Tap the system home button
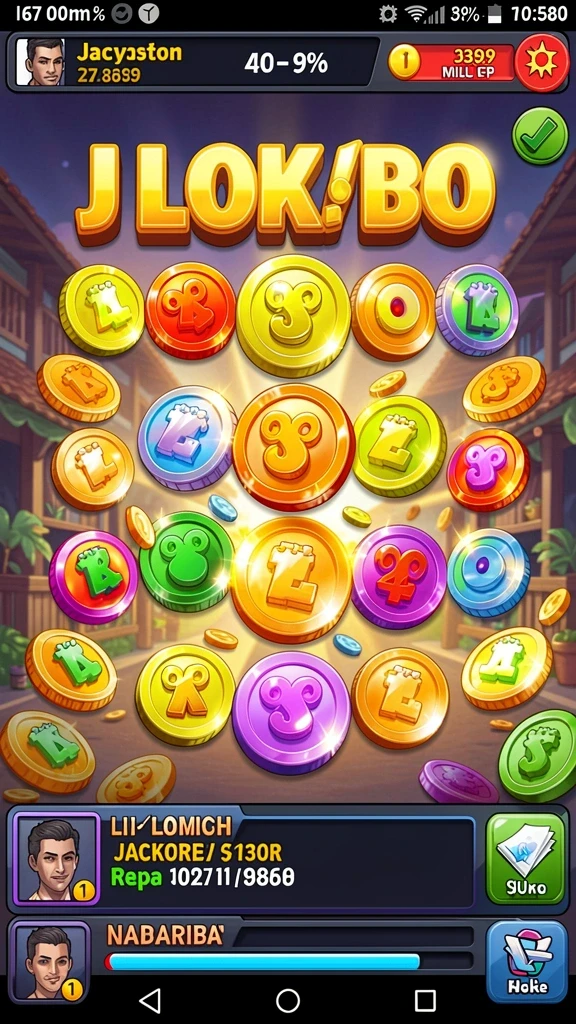The height and width of the screenshot is (1024, 576). point(288,1000)
